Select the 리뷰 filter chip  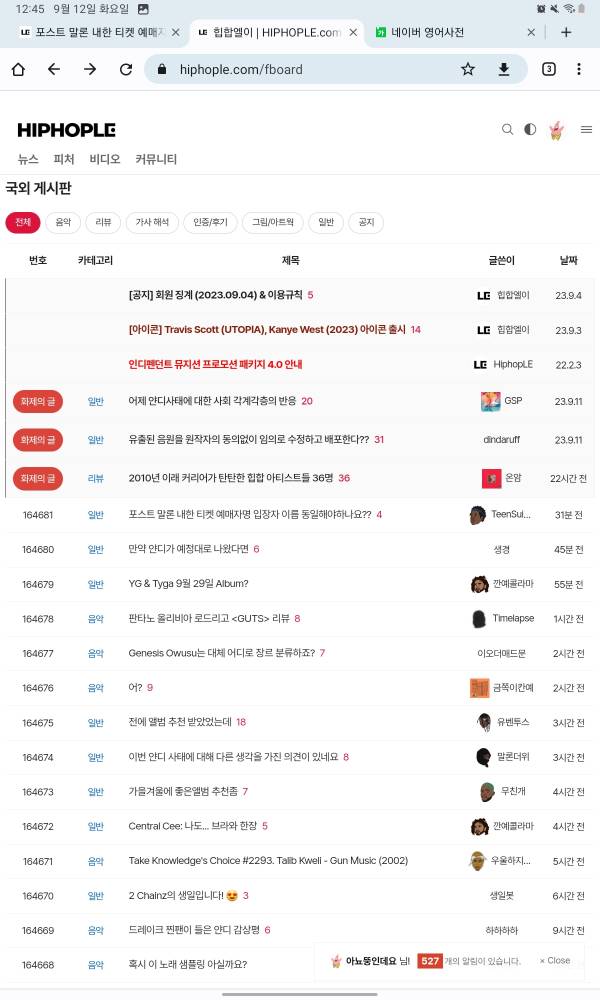click(x=103, y=222)
